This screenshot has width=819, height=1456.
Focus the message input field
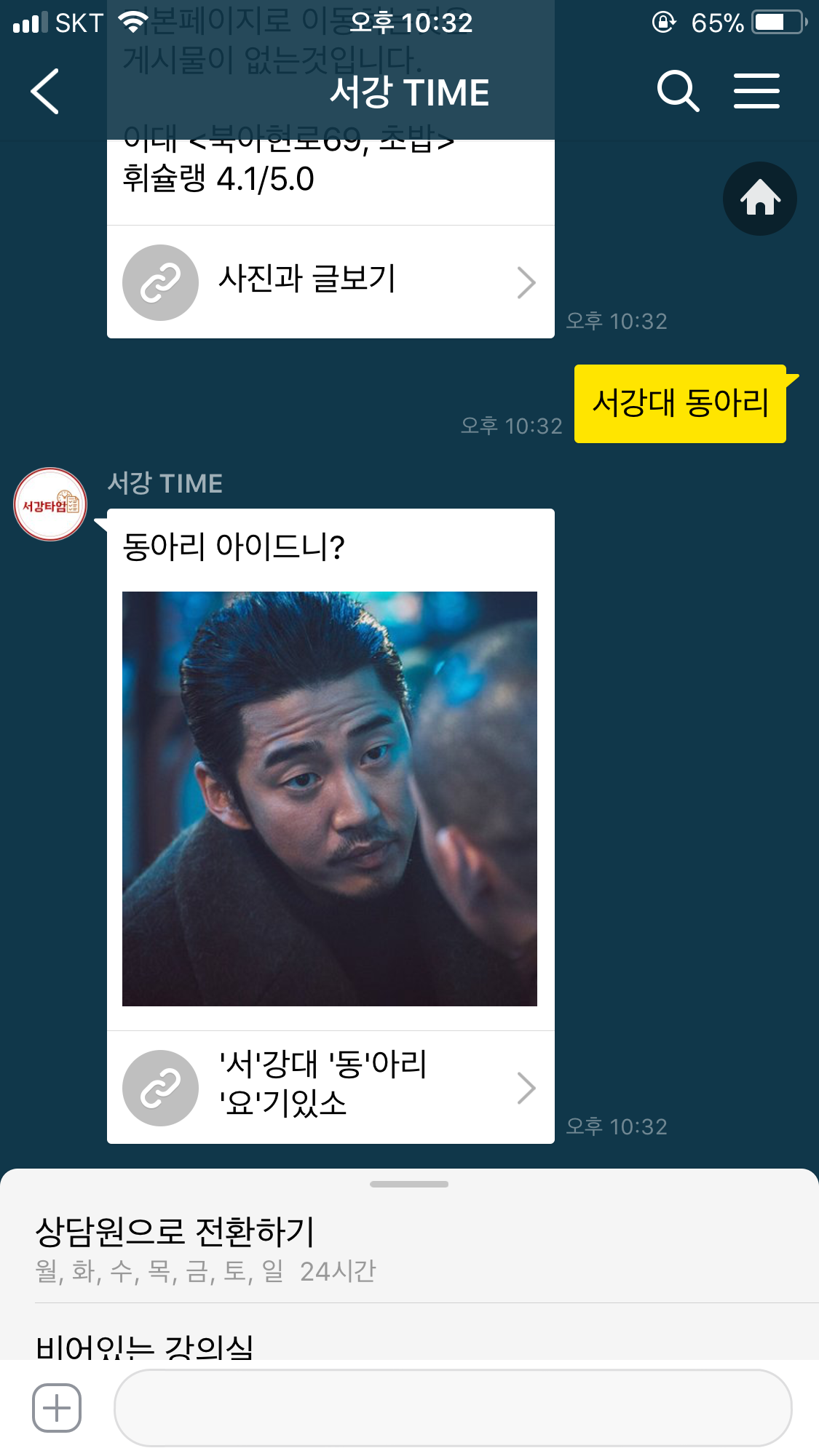click(452, 1408)
